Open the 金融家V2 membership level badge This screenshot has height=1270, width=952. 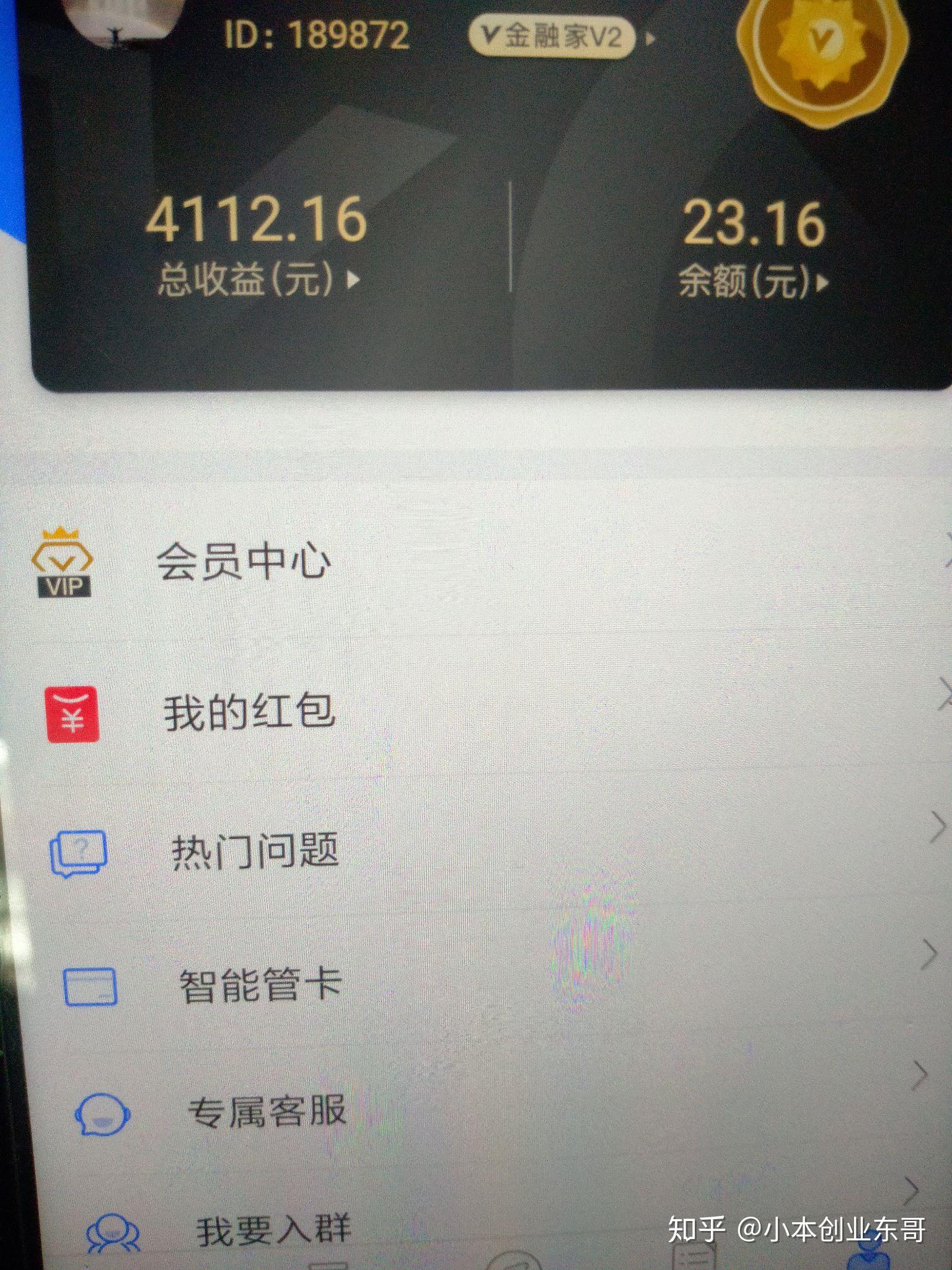pyautogui.click(x=553, y=37)
